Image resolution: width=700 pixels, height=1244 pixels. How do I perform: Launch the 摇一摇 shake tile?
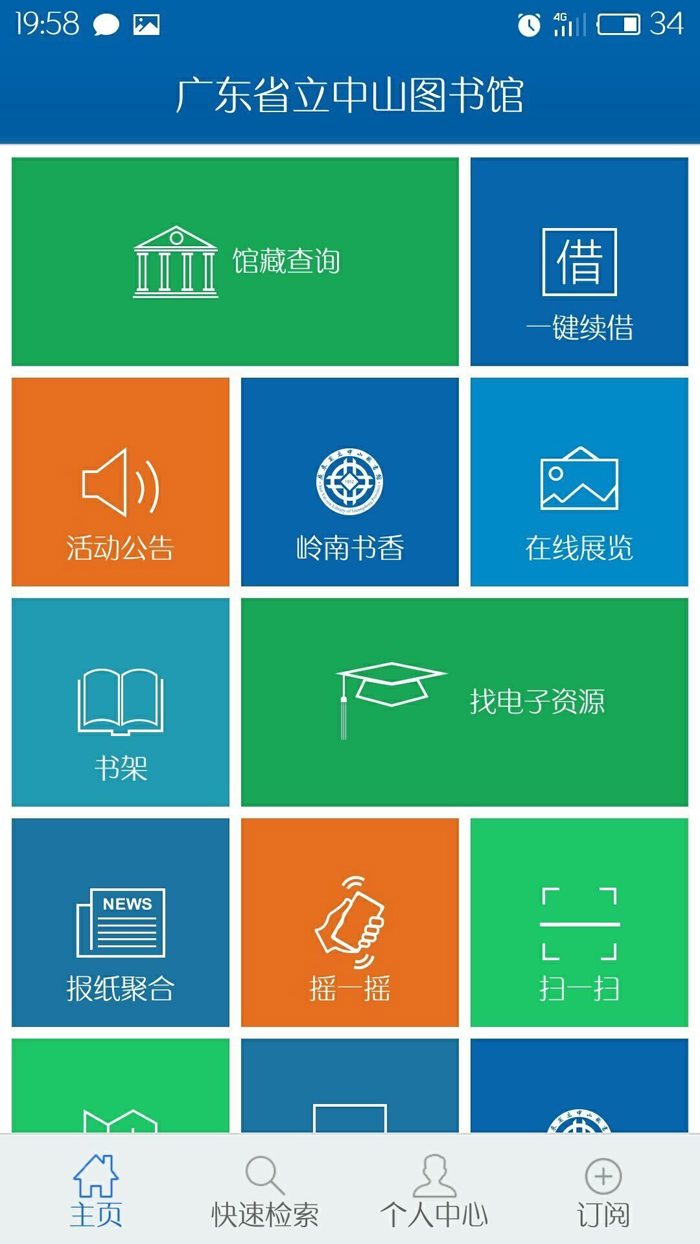click(350, 922)
